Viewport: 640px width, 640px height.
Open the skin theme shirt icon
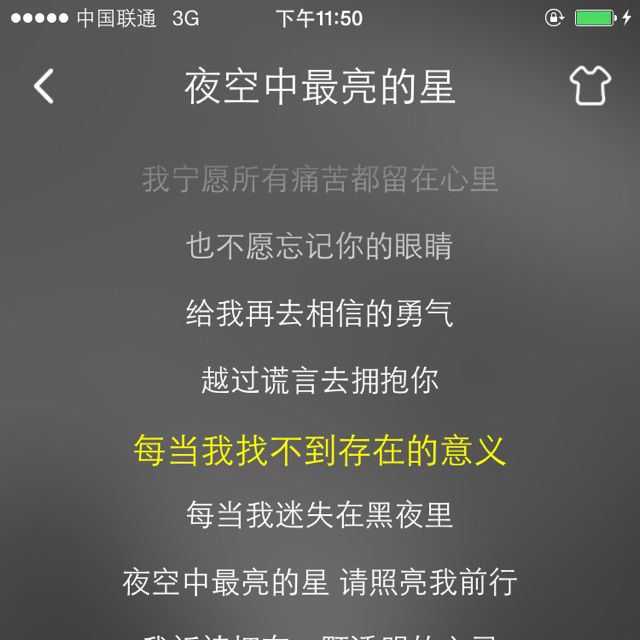[590, 87]
